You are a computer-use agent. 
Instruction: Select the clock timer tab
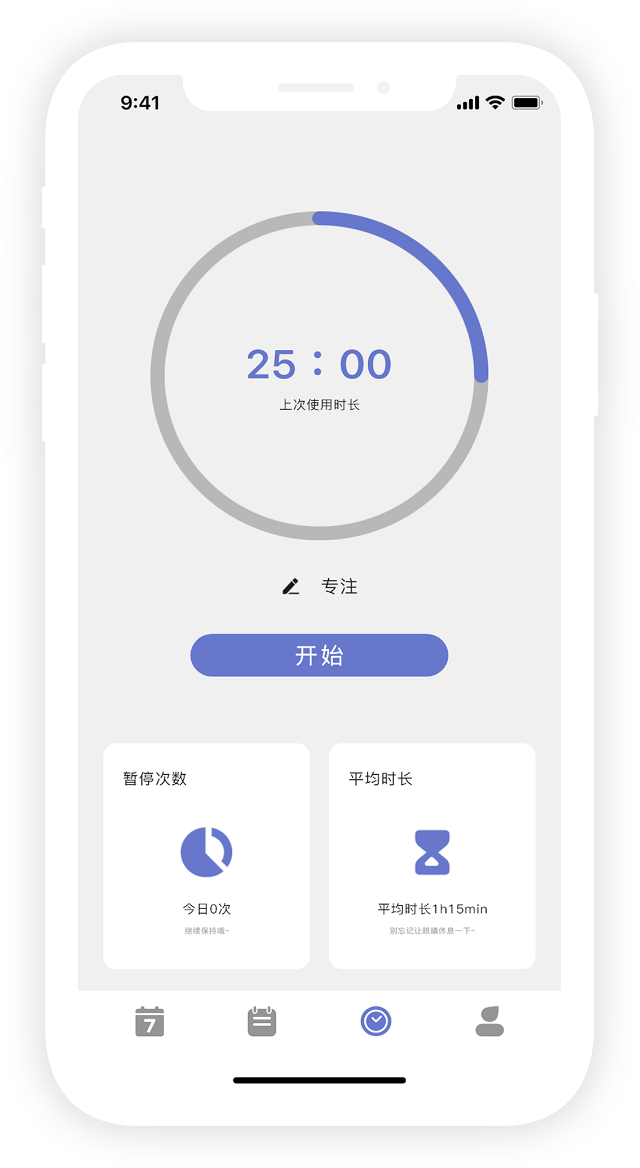pos(376,1021)
